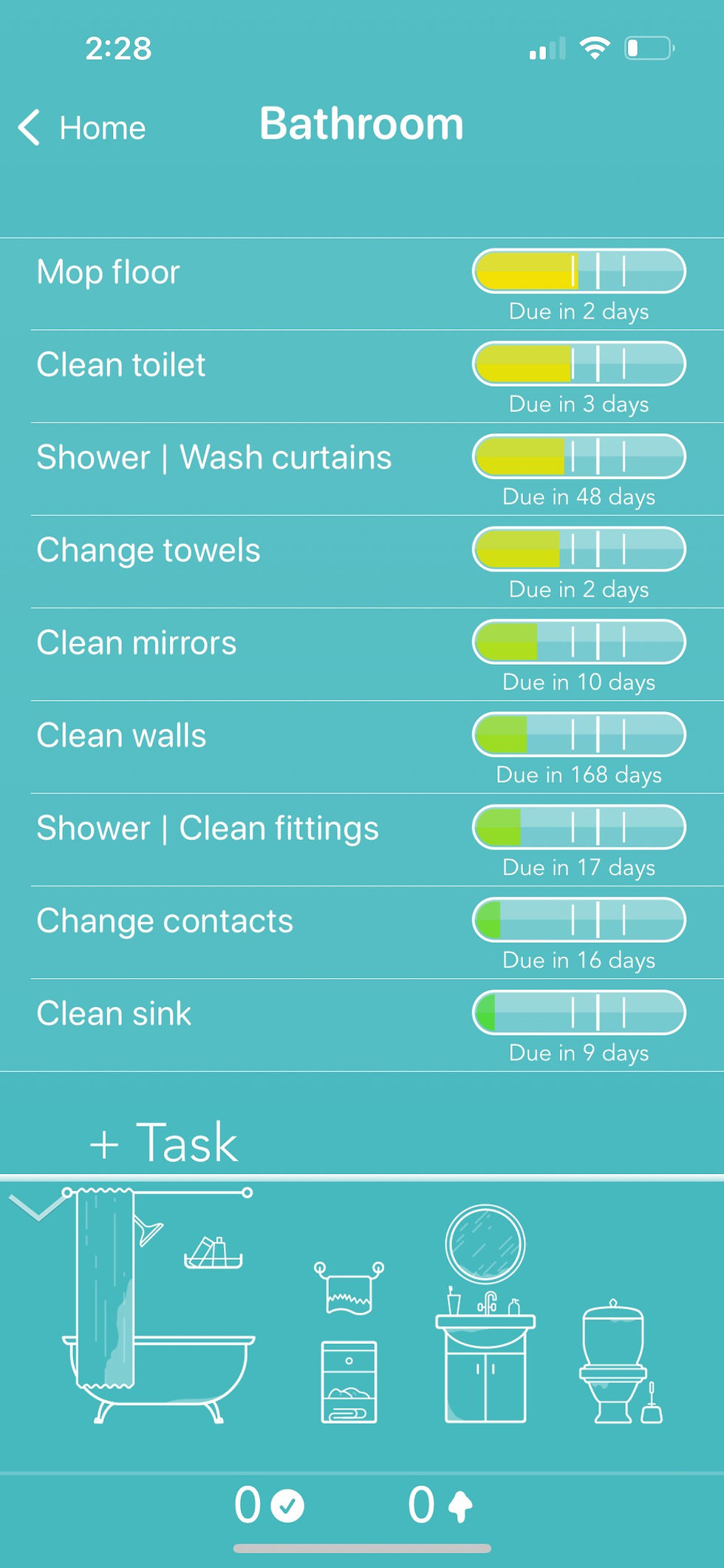This screenshot has height=1568, width=724.
Task: Go back to Home
Action: (83, 128)
